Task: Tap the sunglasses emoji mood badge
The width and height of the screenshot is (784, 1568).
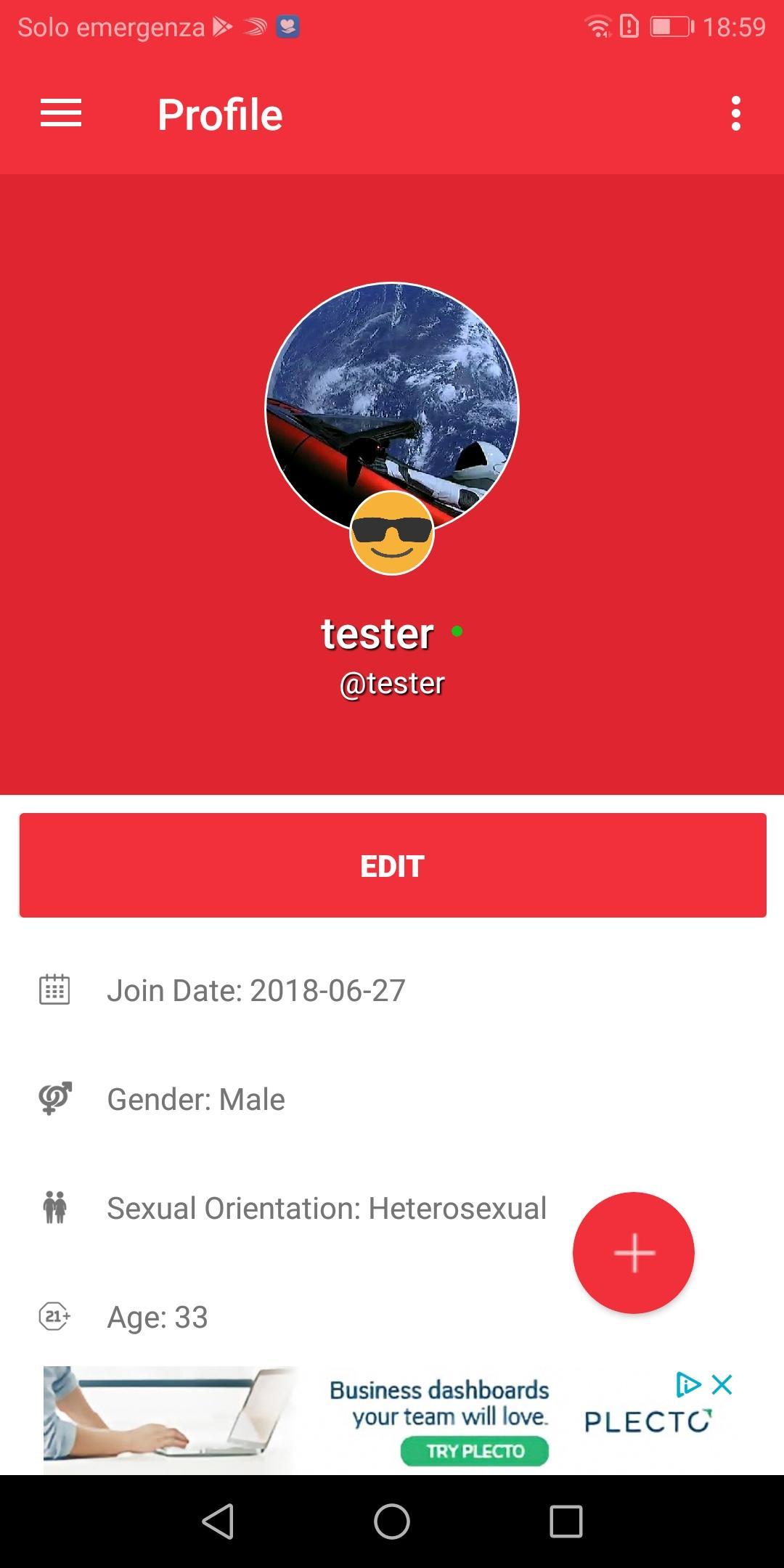Action: coord(392,534)
